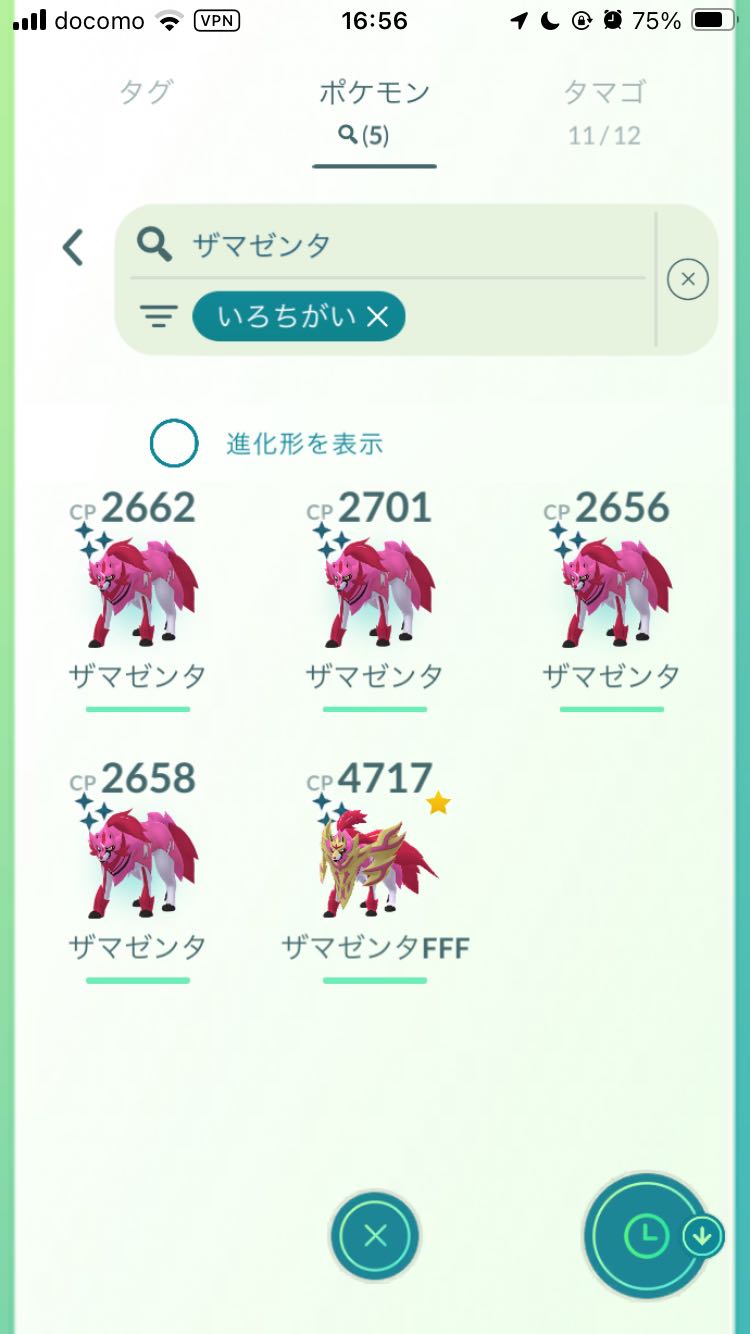Clear the search text with the X button
750x1334 pixels.
tap(687, 279)
